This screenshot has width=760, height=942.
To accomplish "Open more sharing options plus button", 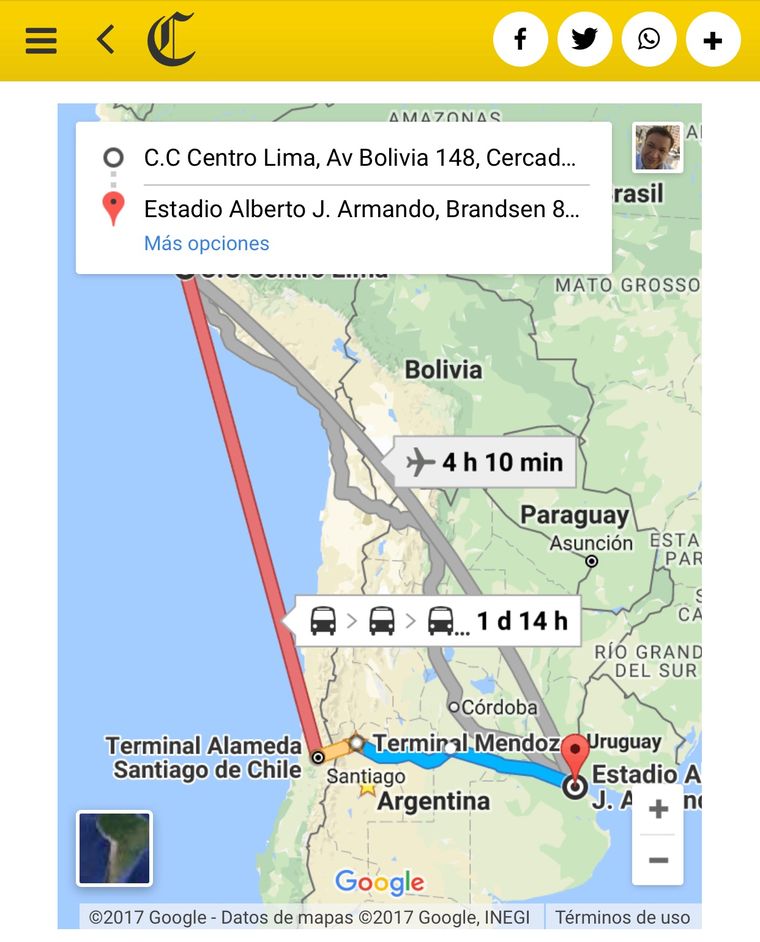I will (x=713, y=40).
